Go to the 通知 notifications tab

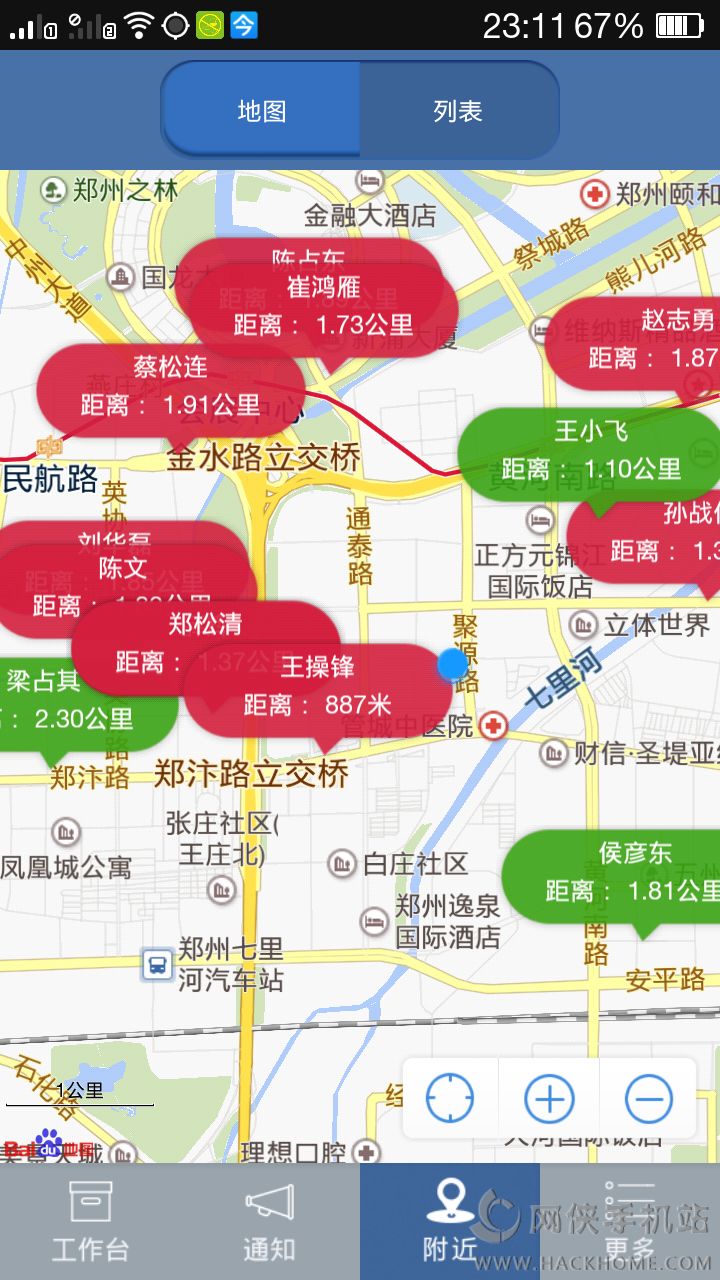click(x=269, y=1221)
